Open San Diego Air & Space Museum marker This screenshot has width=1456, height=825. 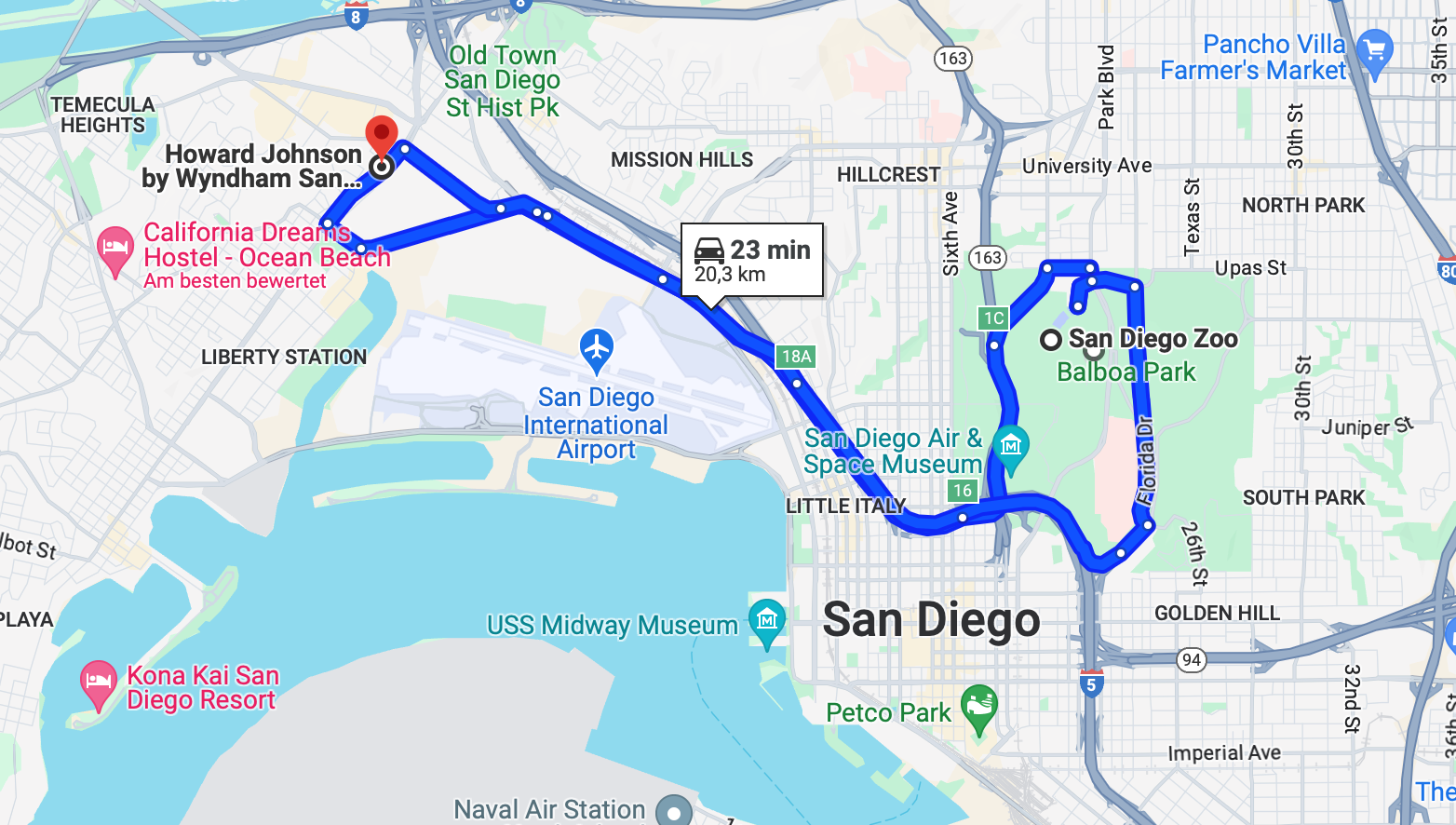pos(1010,445)
